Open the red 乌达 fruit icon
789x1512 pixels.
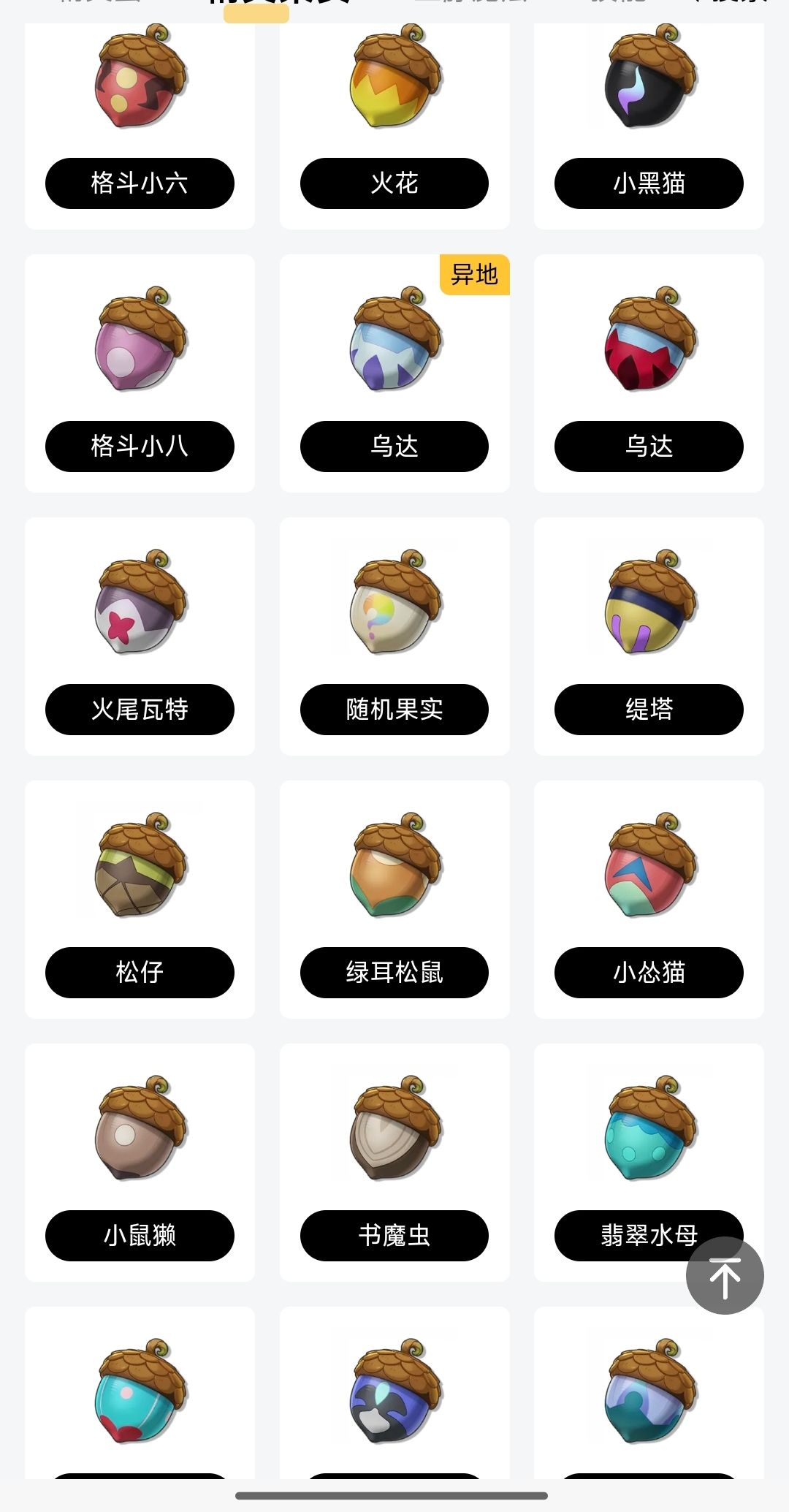coord(647,347)
